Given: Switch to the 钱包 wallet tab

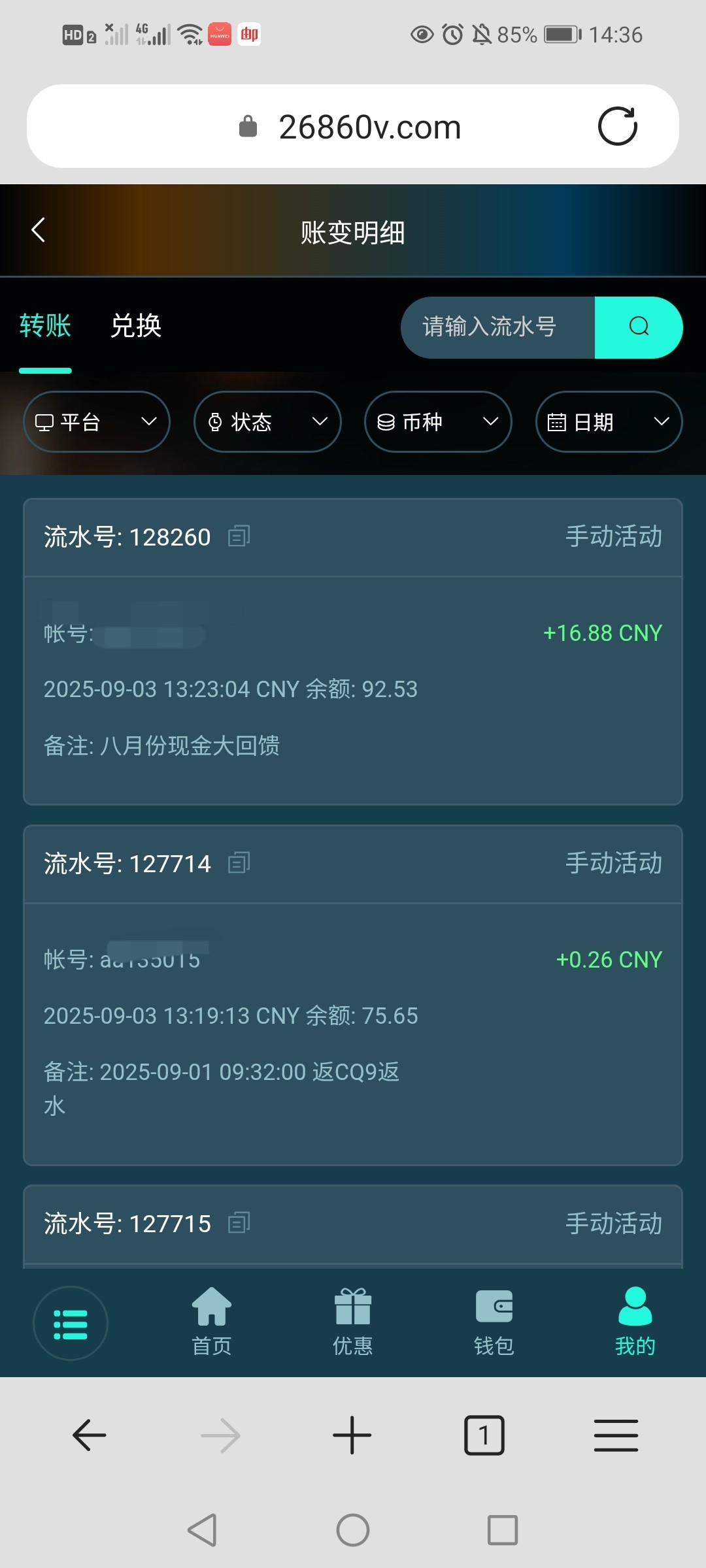Looking at the screenshot, I should tap(494, 1321).
